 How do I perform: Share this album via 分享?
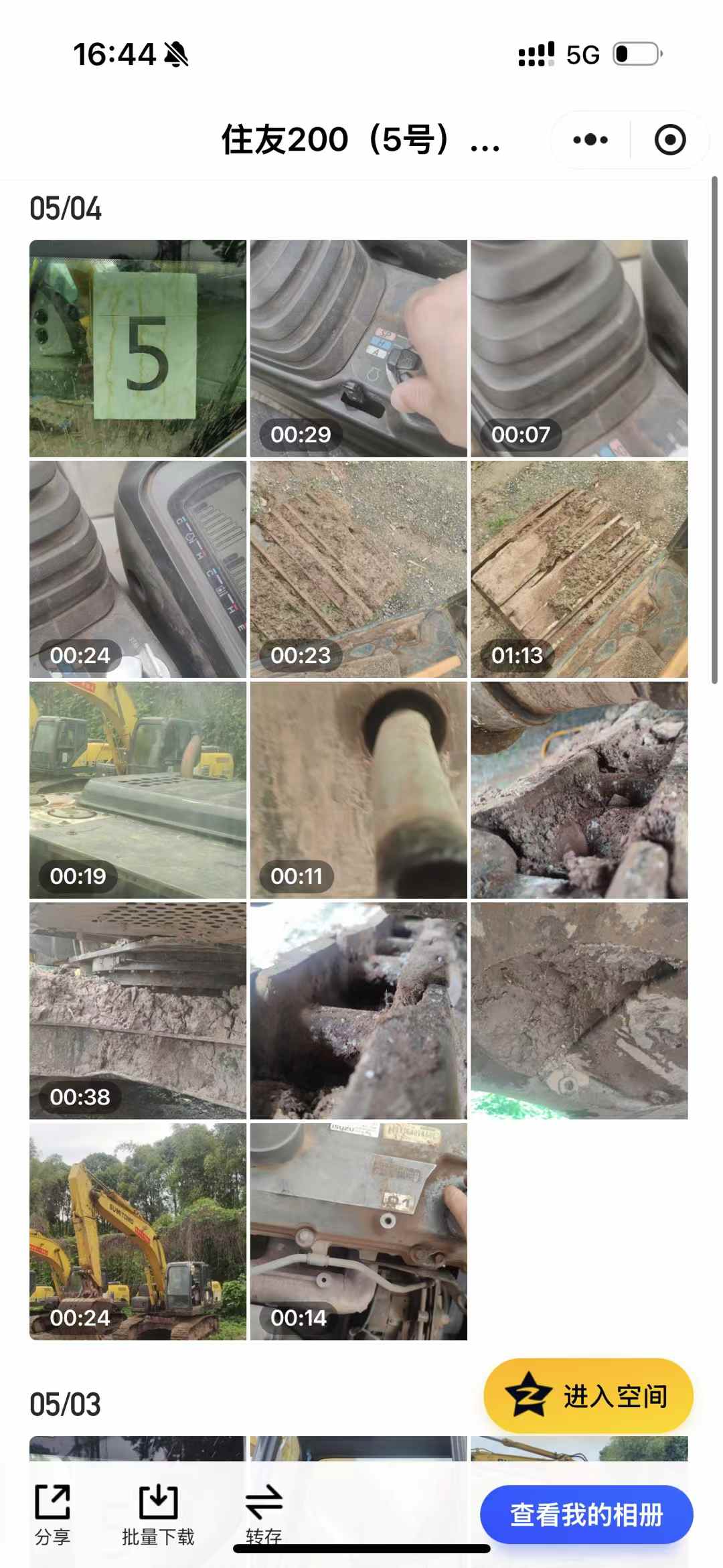click(52, 1514)
